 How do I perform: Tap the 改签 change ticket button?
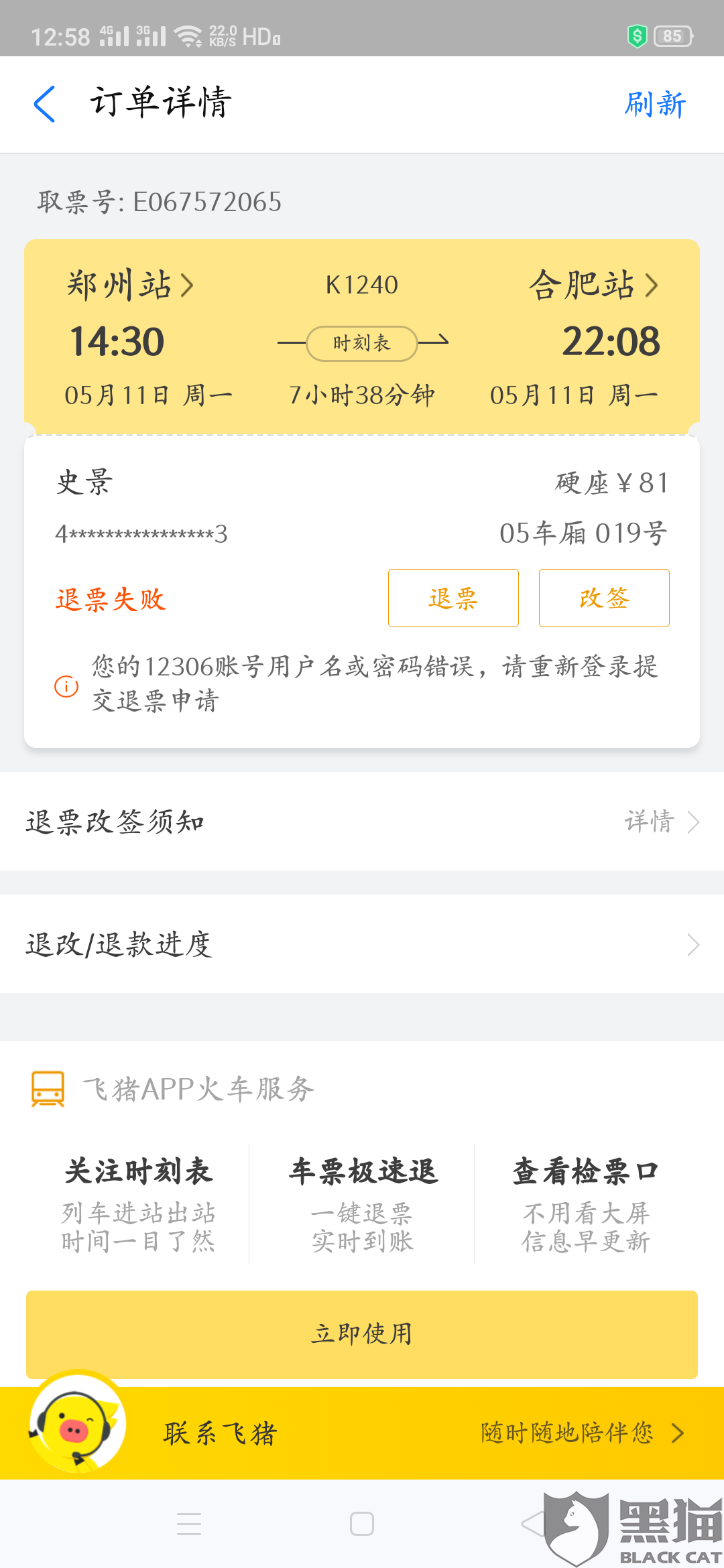click(604, 598)
